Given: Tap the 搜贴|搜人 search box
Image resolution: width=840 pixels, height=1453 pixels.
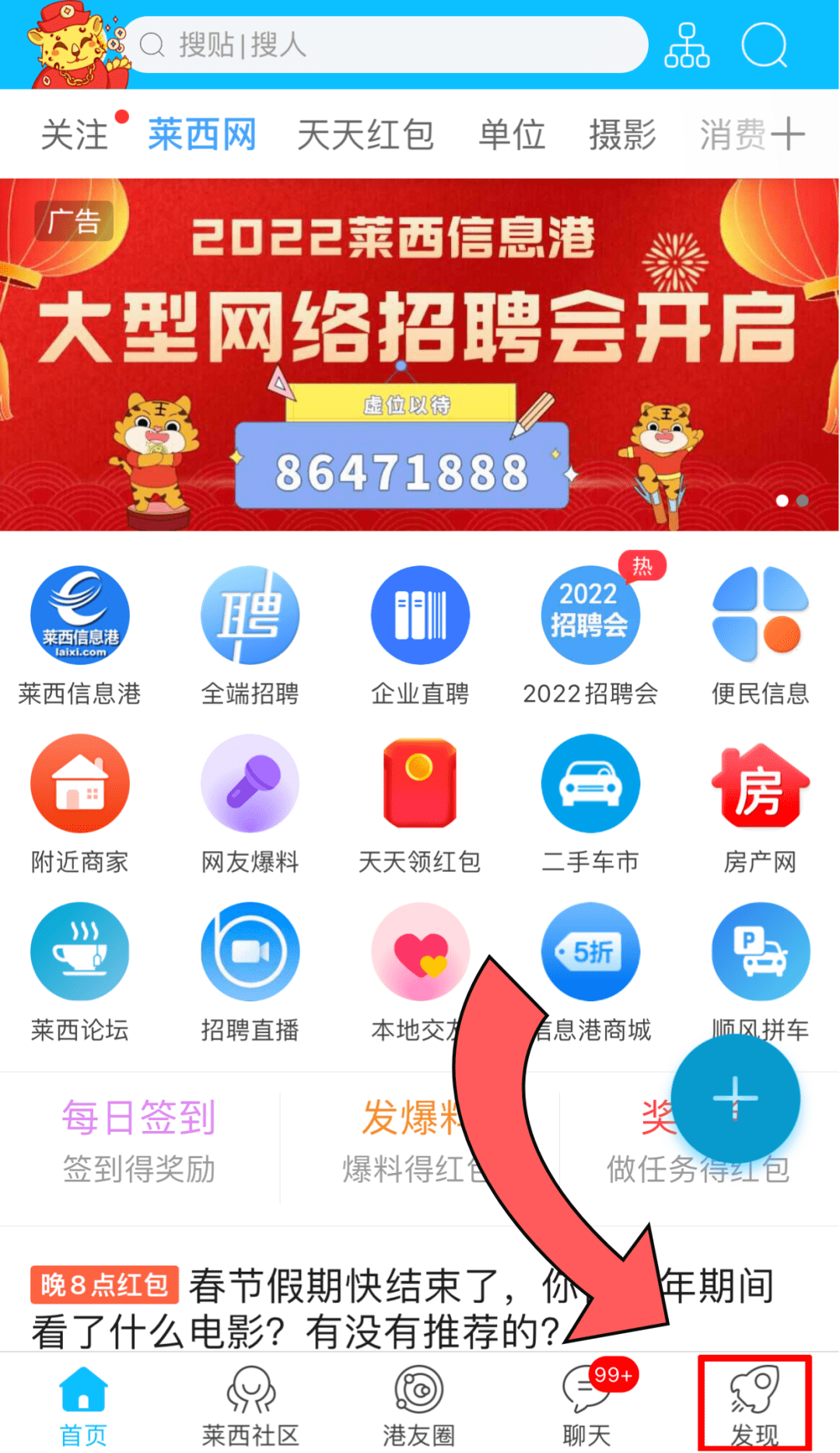Looking at the screenshot, I should tap(389, 45).
